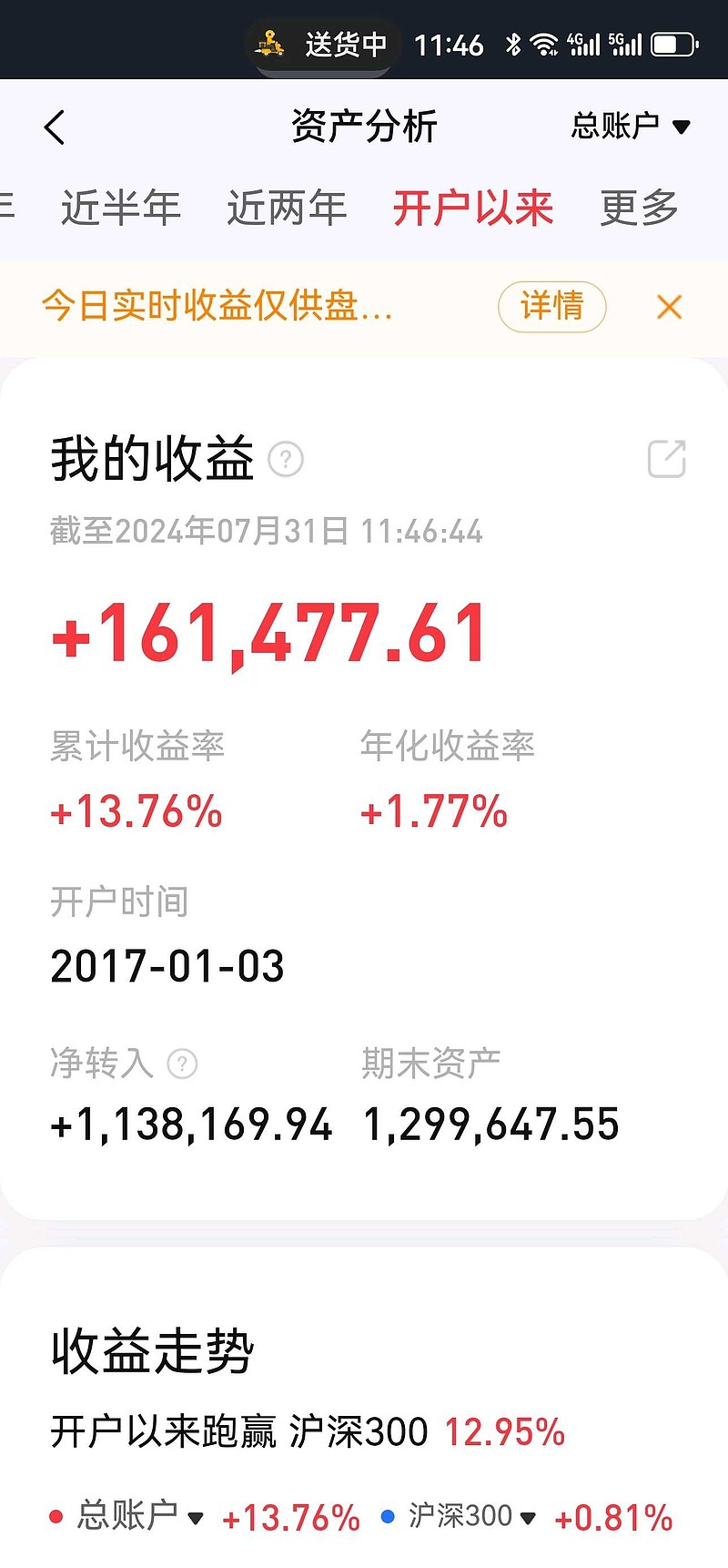
Task: Open the help icon next to 净转入
Action: 182,1063
